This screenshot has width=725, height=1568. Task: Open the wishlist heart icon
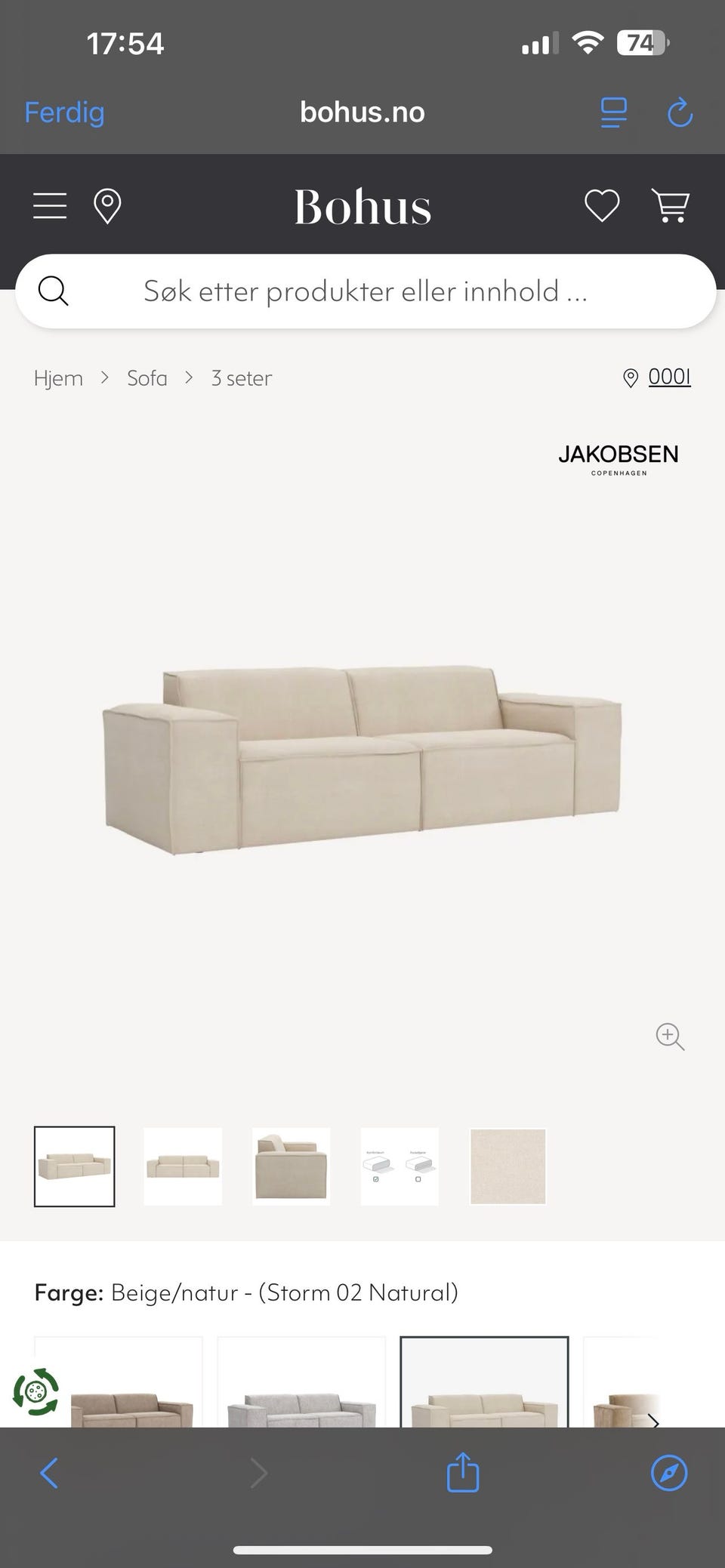(602, 206)
